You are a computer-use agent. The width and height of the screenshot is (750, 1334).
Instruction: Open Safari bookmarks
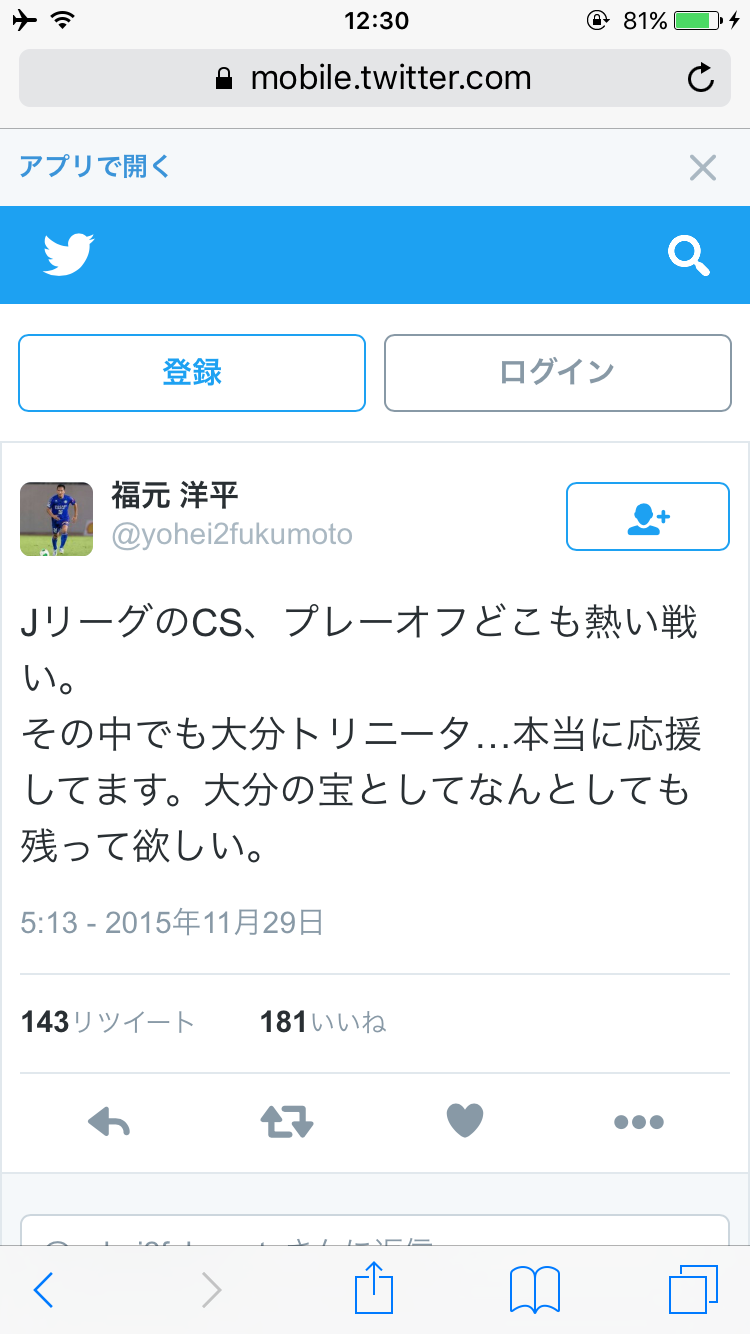[x=535, y=1290]
